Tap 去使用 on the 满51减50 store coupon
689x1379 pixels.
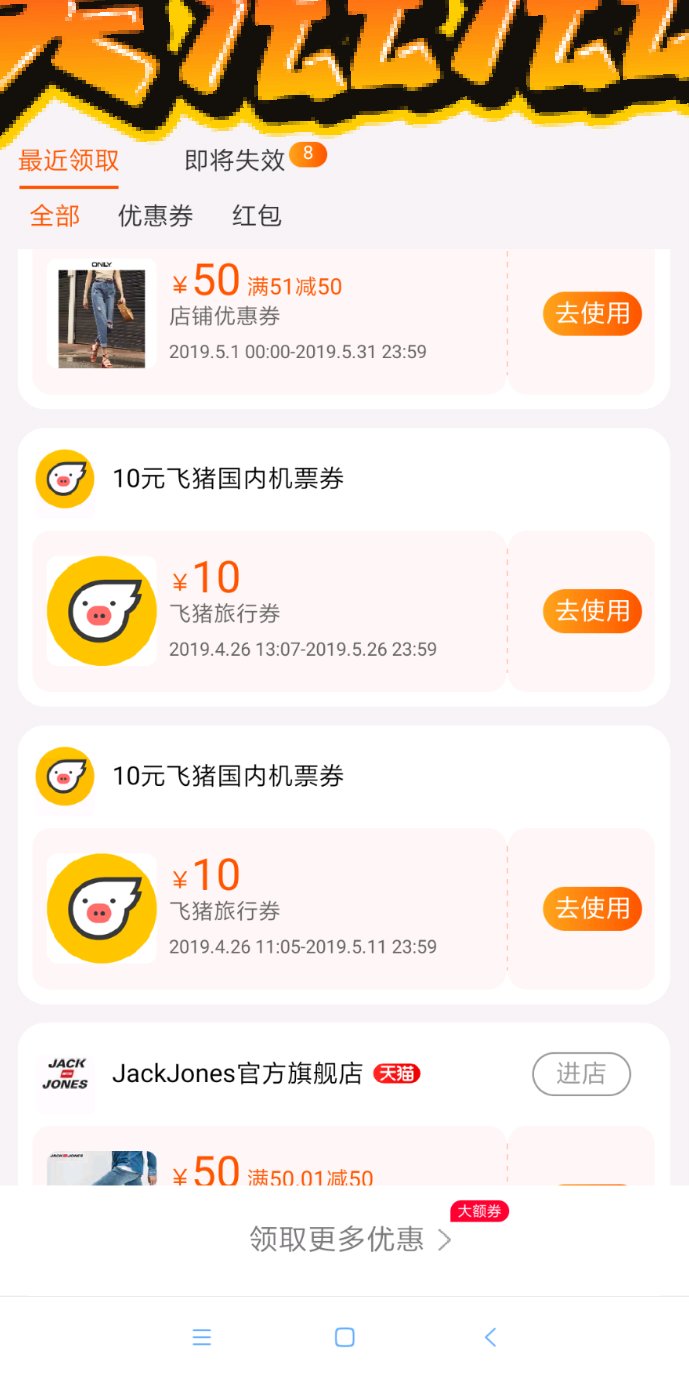click(592, 314)
